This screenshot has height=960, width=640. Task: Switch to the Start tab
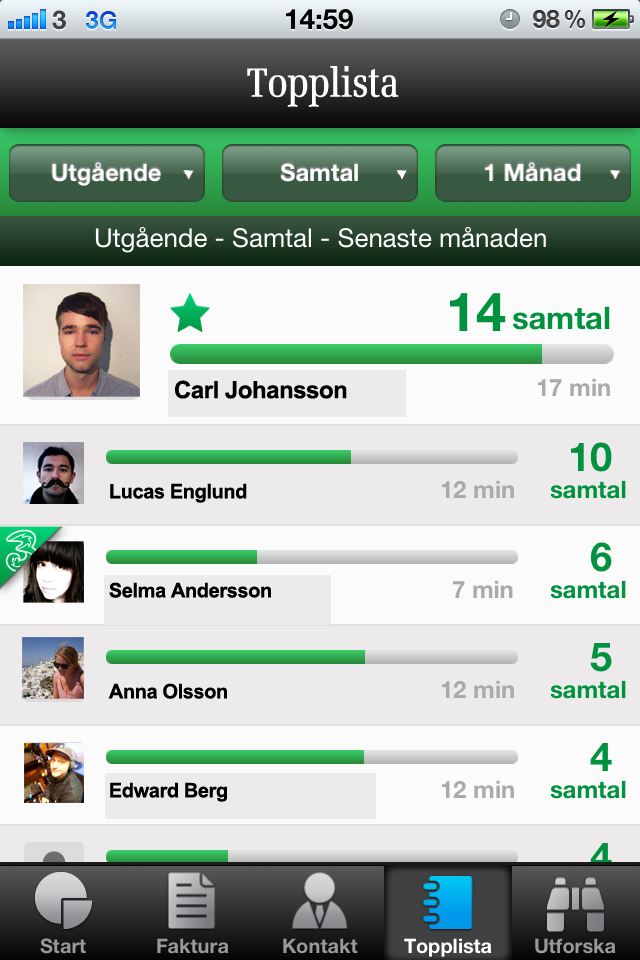(63, 913)
